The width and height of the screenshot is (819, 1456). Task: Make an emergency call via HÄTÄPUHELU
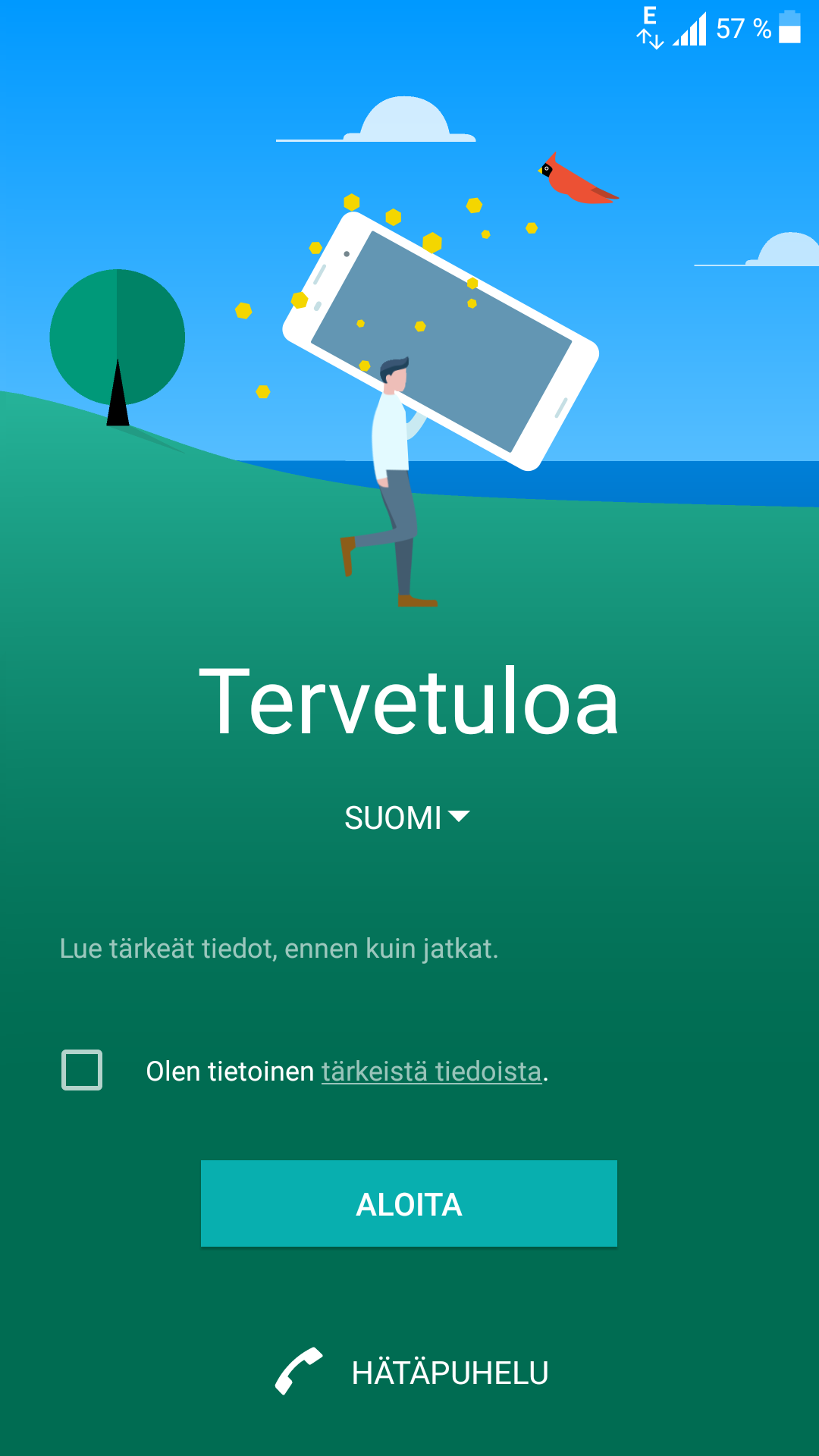click(x=412, y=1372)
